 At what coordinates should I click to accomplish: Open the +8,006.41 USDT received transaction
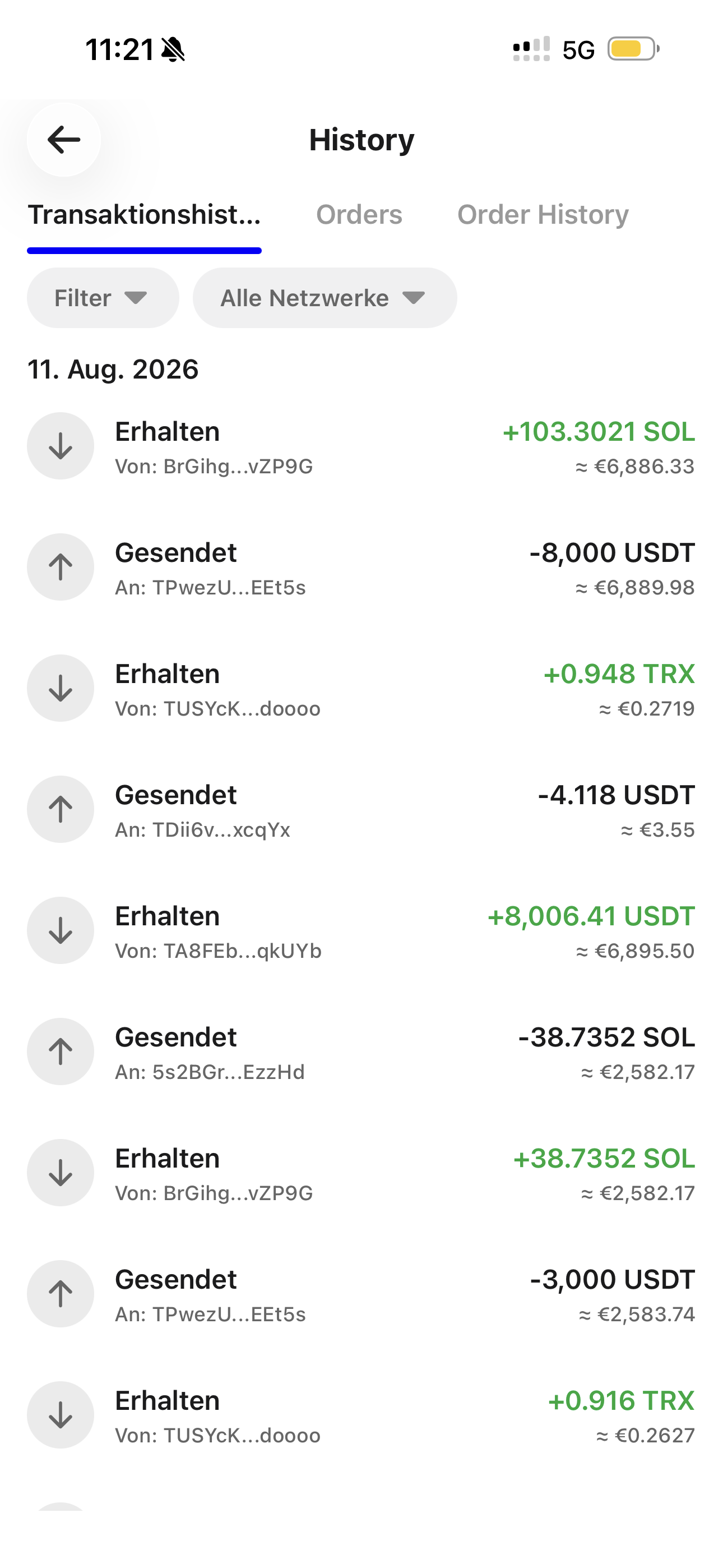coord(361,931)
